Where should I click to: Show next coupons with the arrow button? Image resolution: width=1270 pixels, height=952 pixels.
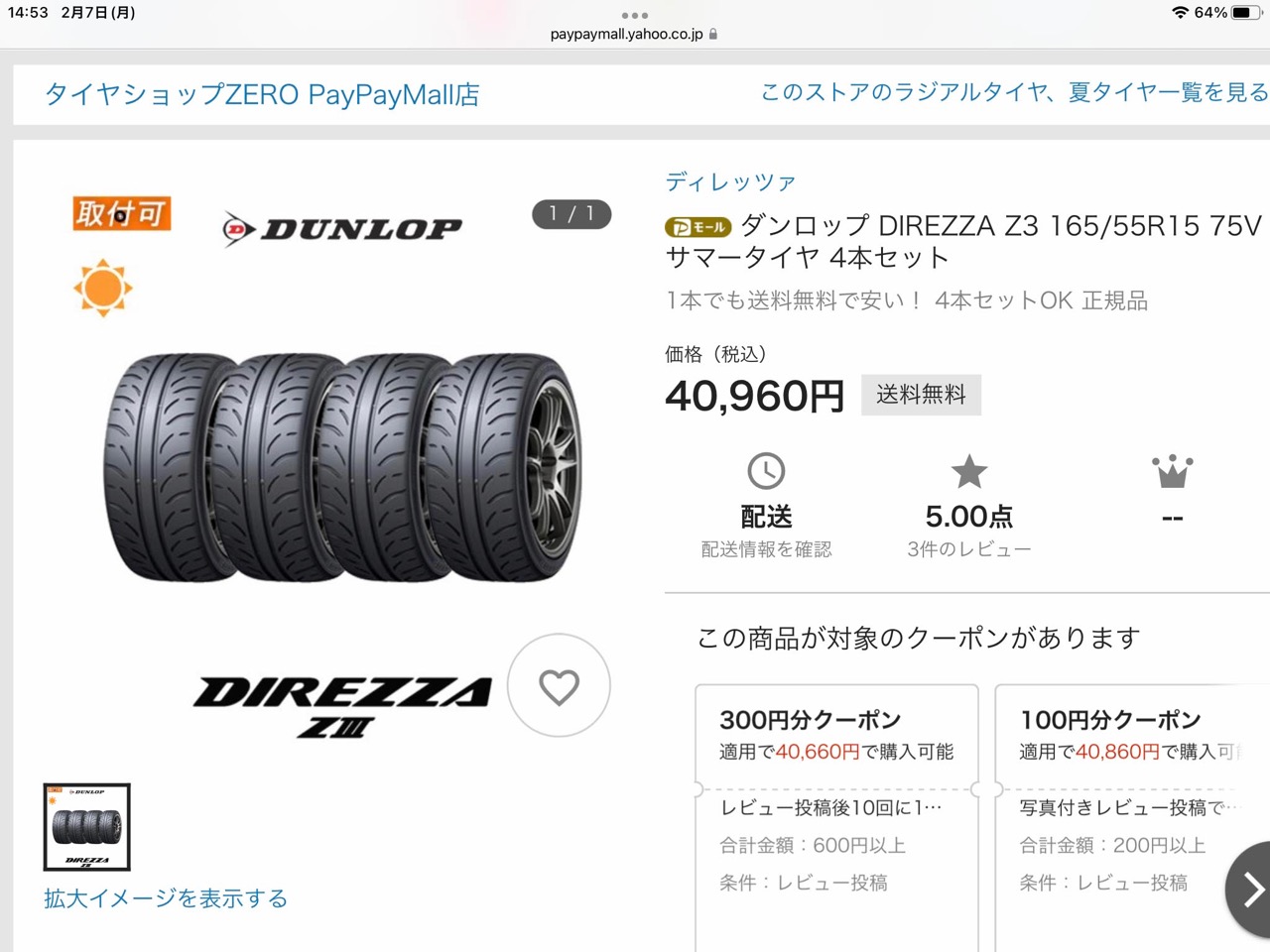(1251, 890)
